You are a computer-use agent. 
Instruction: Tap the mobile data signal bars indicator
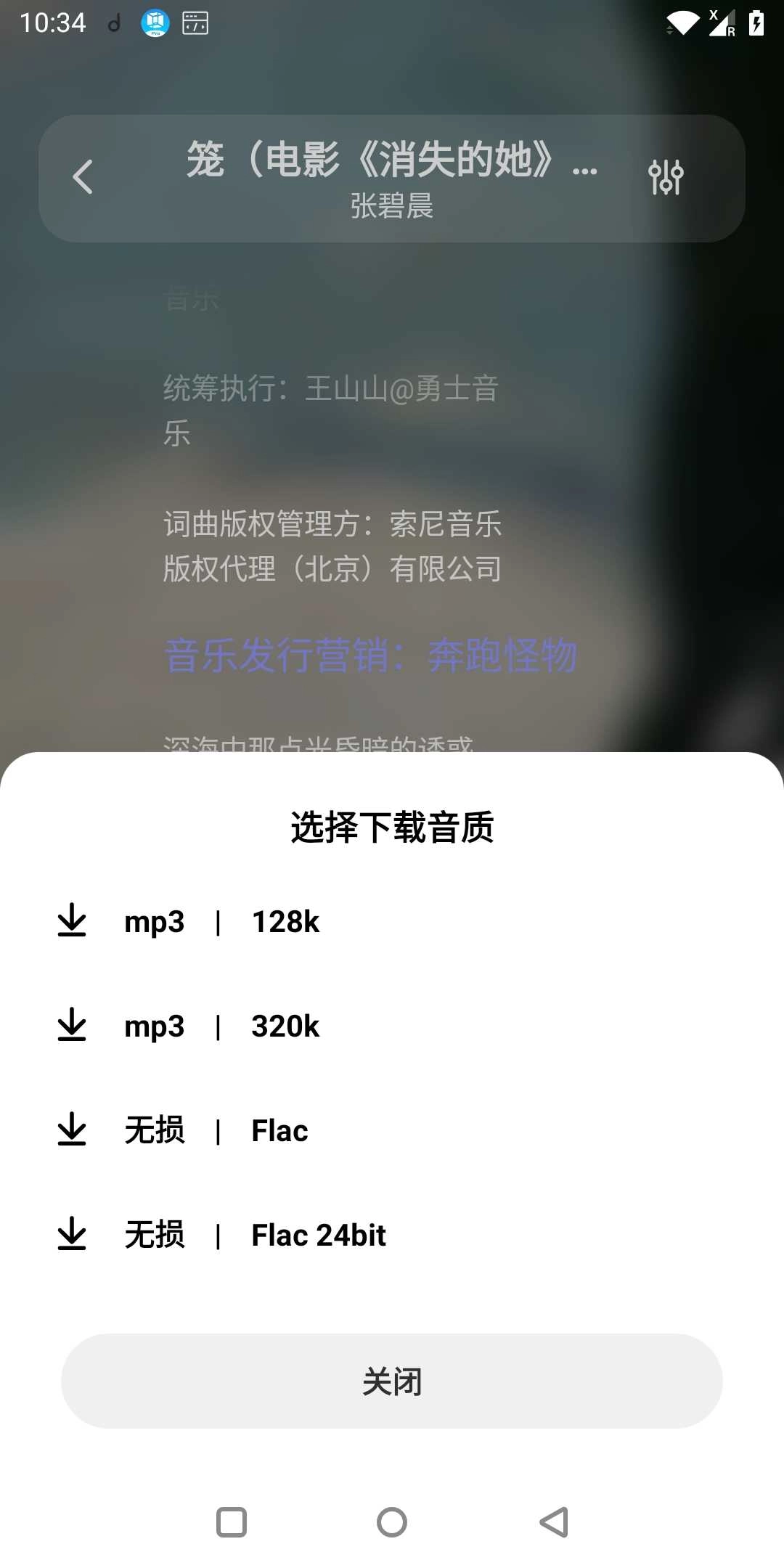[x=722, y=23]
